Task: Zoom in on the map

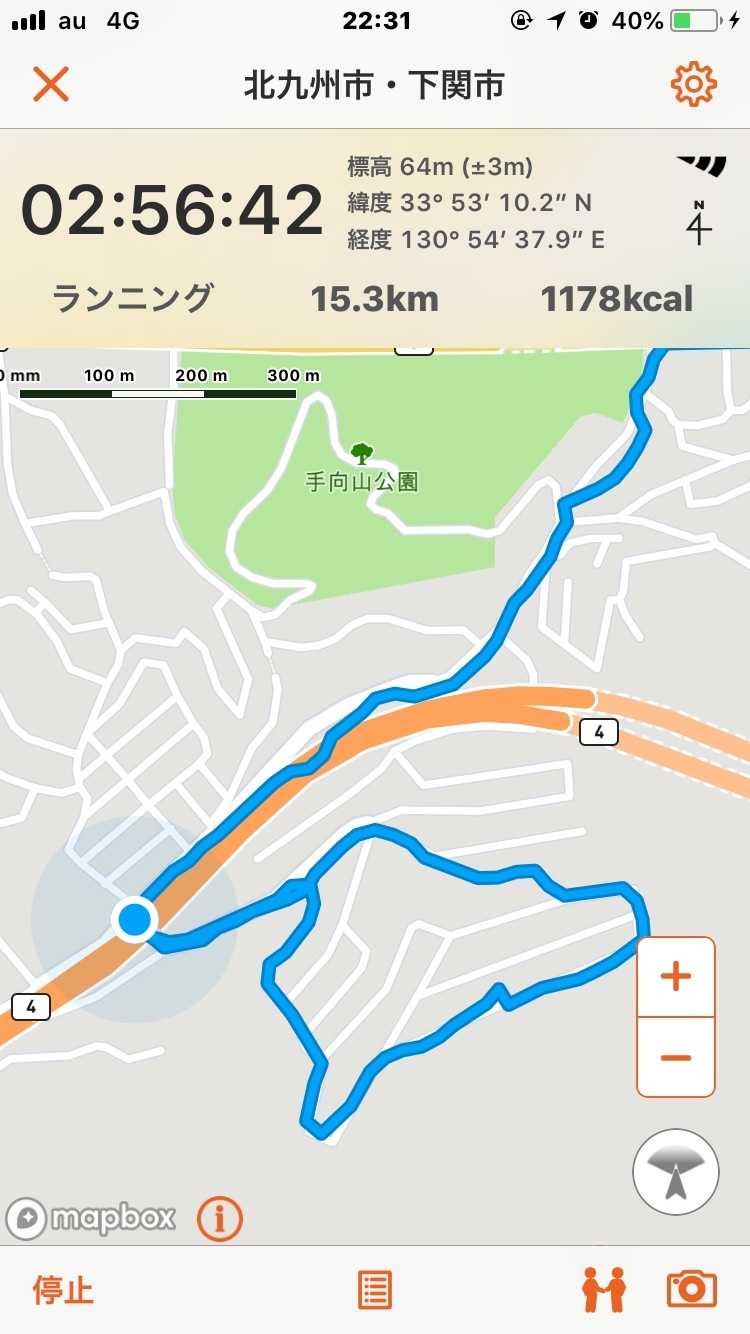Action: click(x=676, y=977)
